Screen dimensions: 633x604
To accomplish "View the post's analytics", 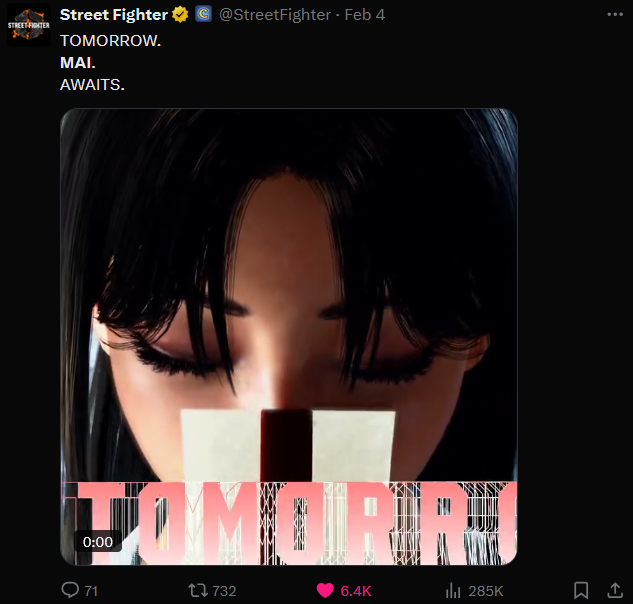I will click(x=453, y=590).
